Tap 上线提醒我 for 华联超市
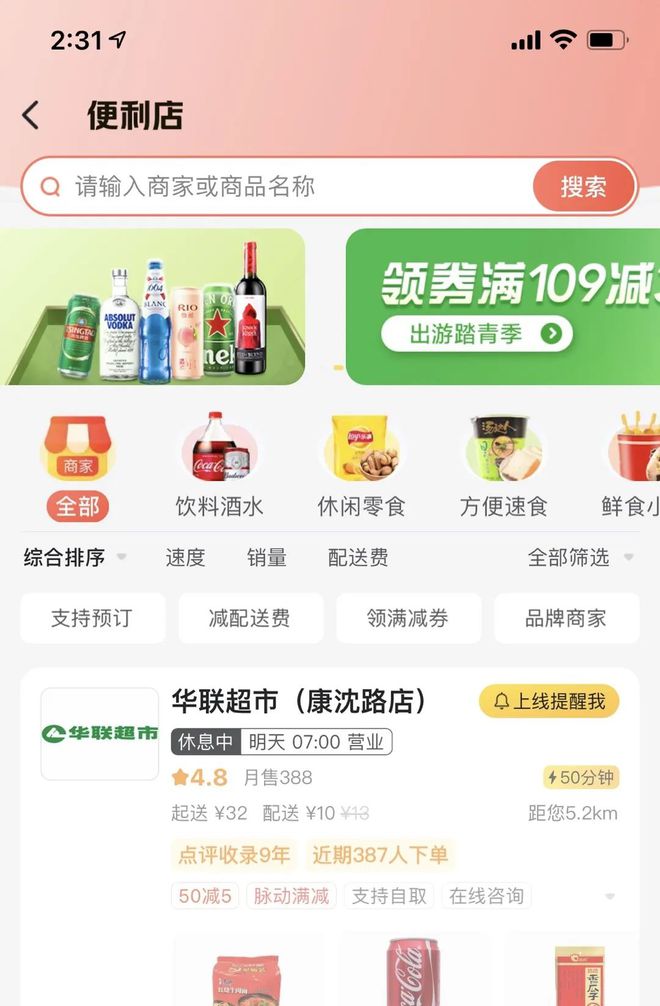Screen dimensions: 660x1006 click(549, 701)
